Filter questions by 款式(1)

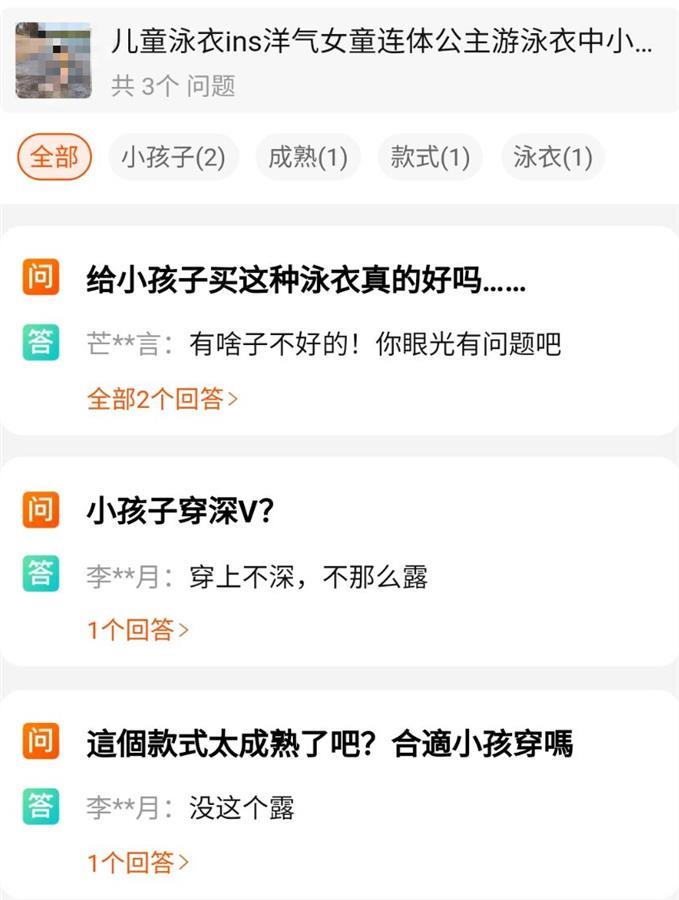click(430, 157)
